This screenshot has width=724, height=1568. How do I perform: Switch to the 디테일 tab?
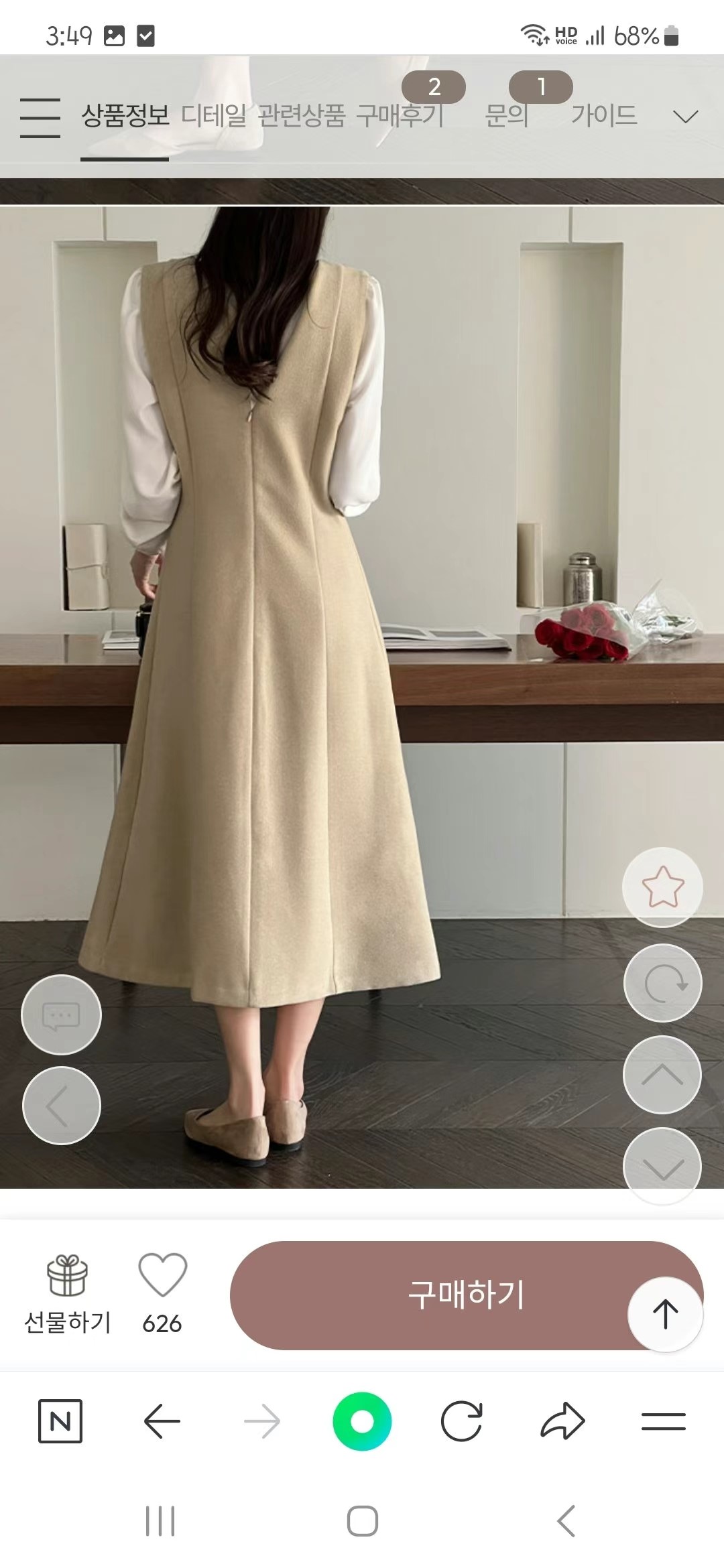point(214,116)
